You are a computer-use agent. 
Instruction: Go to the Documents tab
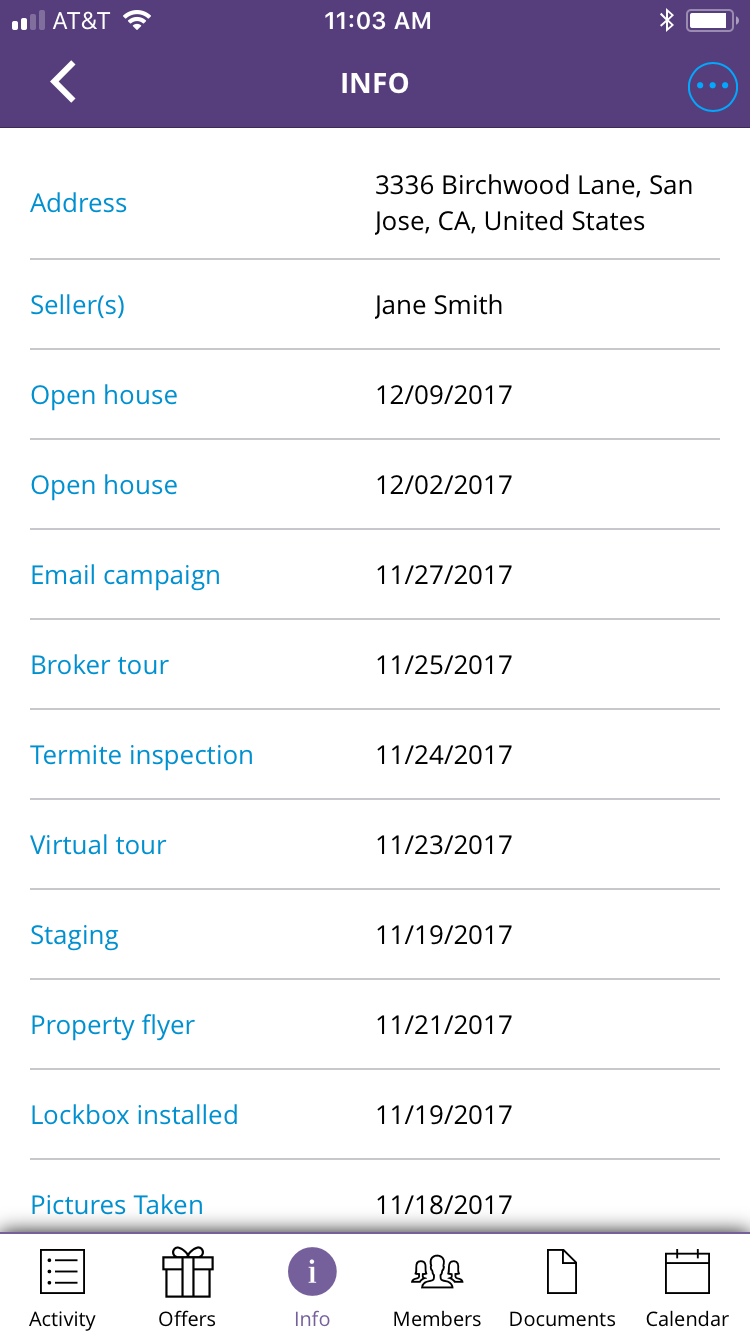(562, 1287)
